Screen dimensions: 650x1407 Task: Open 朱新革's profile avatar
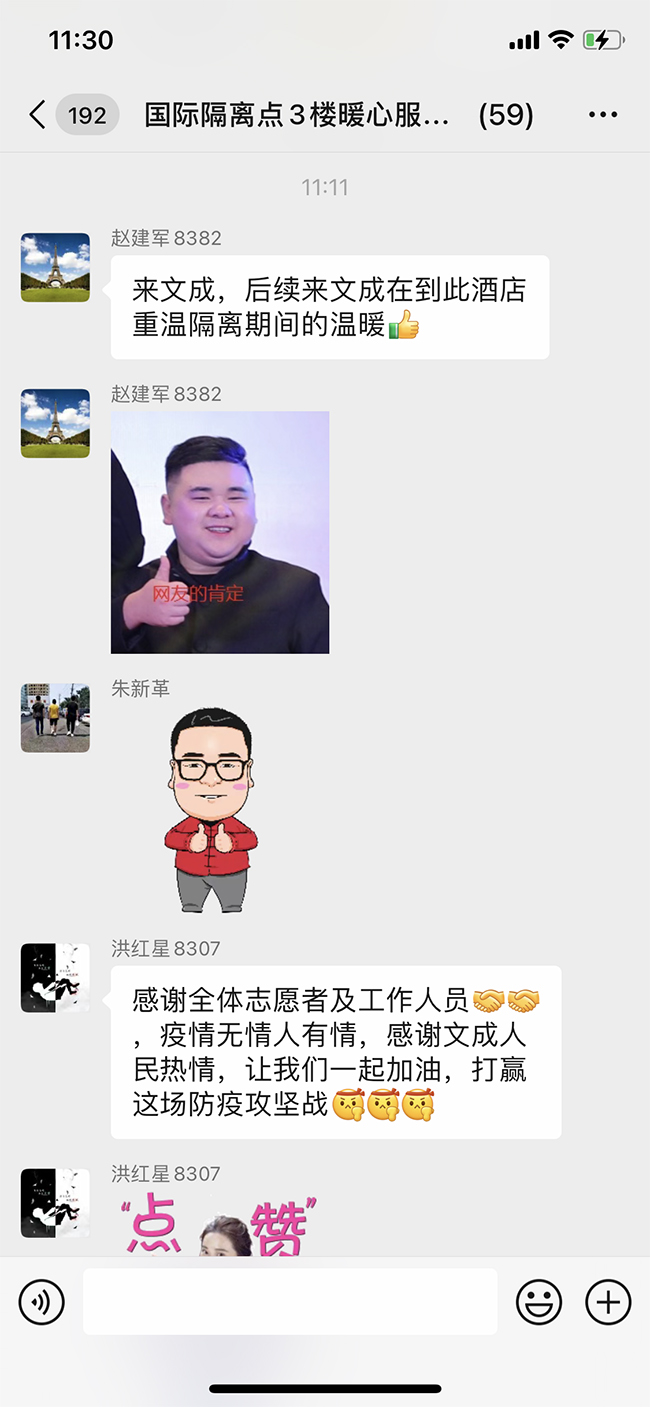(x=55, y=718)
